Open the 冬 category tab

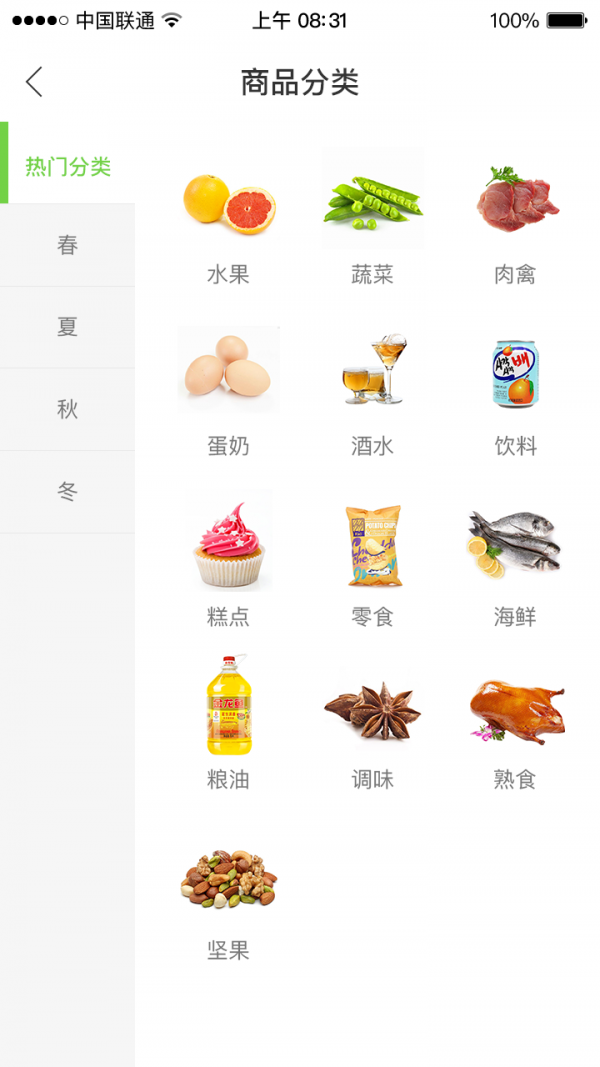(68, 492)
